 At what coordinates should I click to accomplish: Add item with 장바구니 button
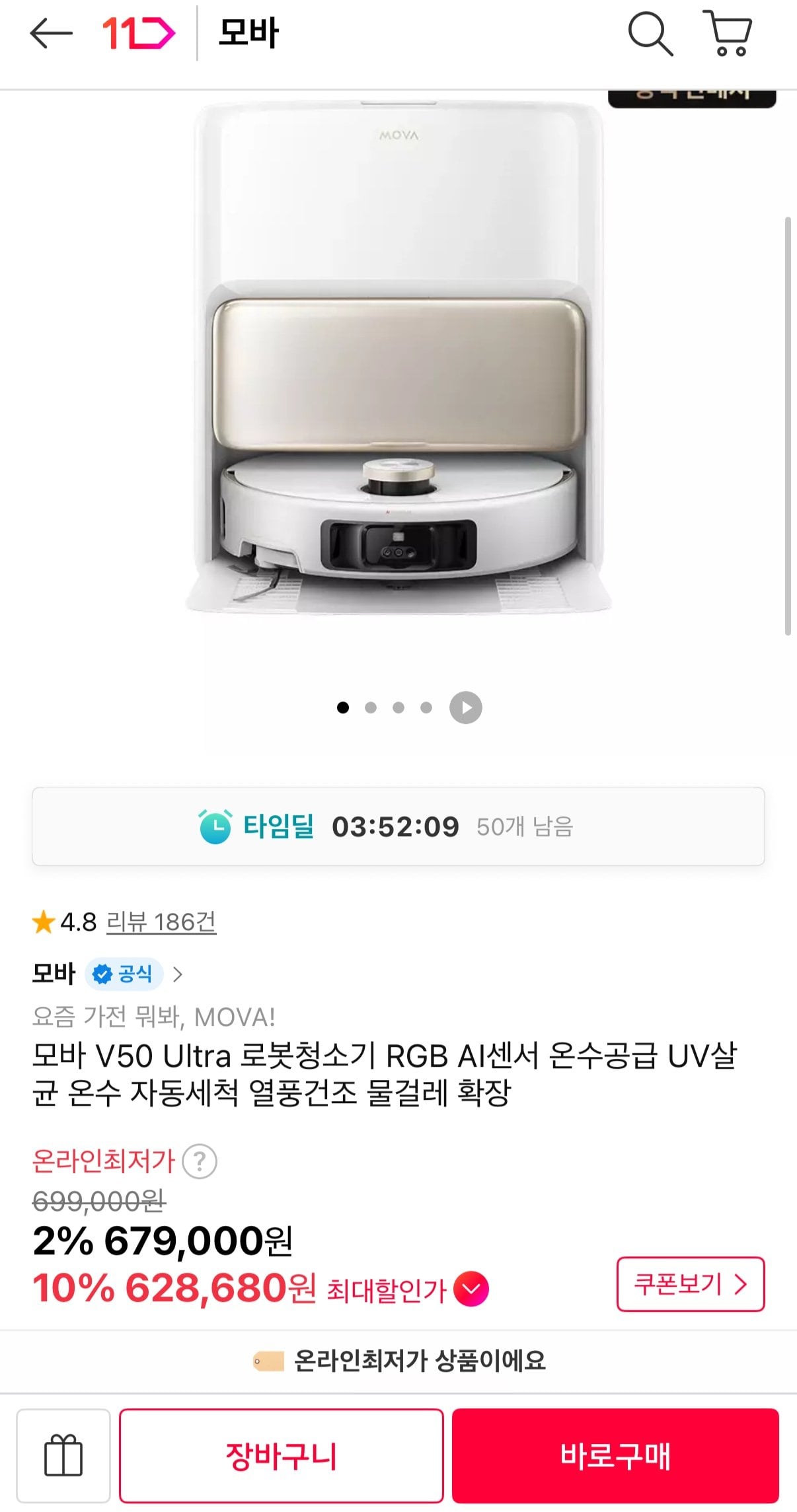282,1456
